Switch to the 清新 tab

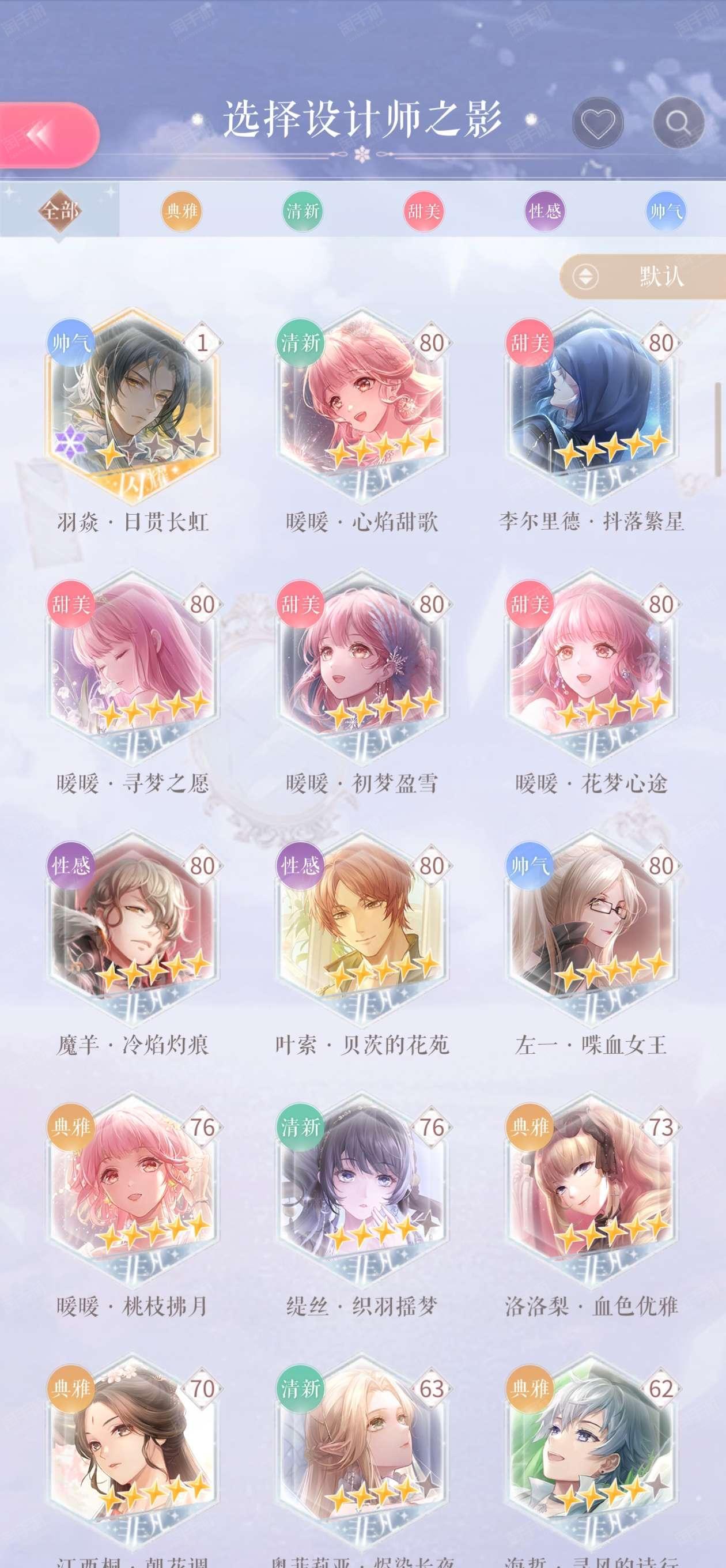point(302,211)
